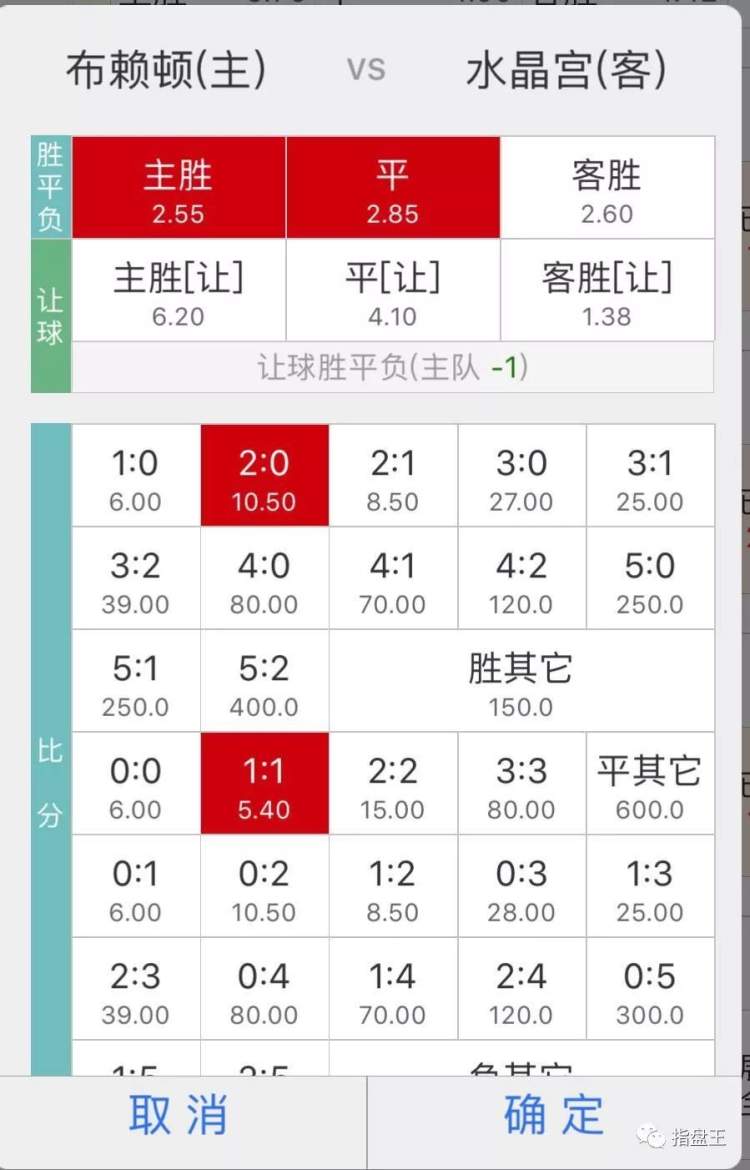Tap 取消 to cancel the selection
This screenshot has width=750, height=1170.
[x=180, y=1115]
